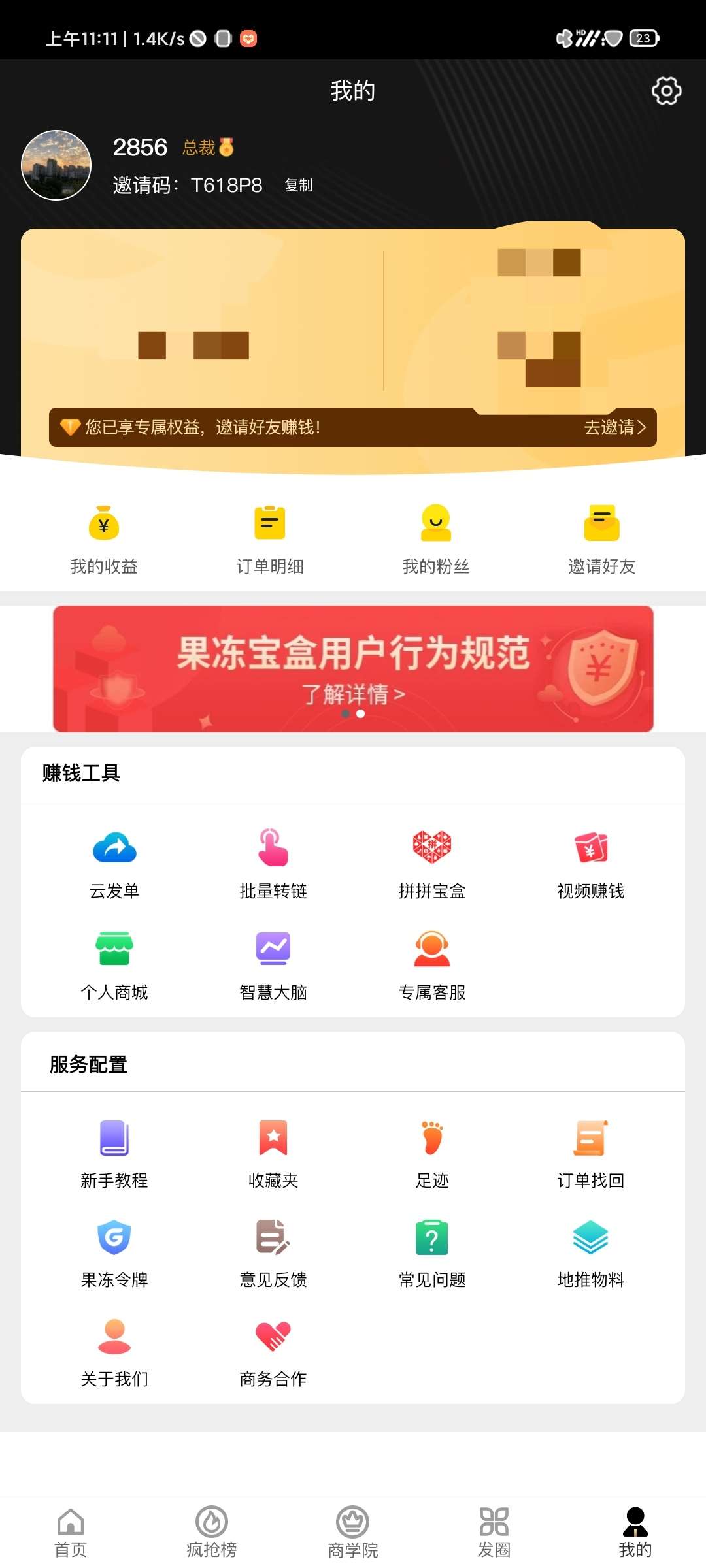Go to the 商学院 tab

353,1532
